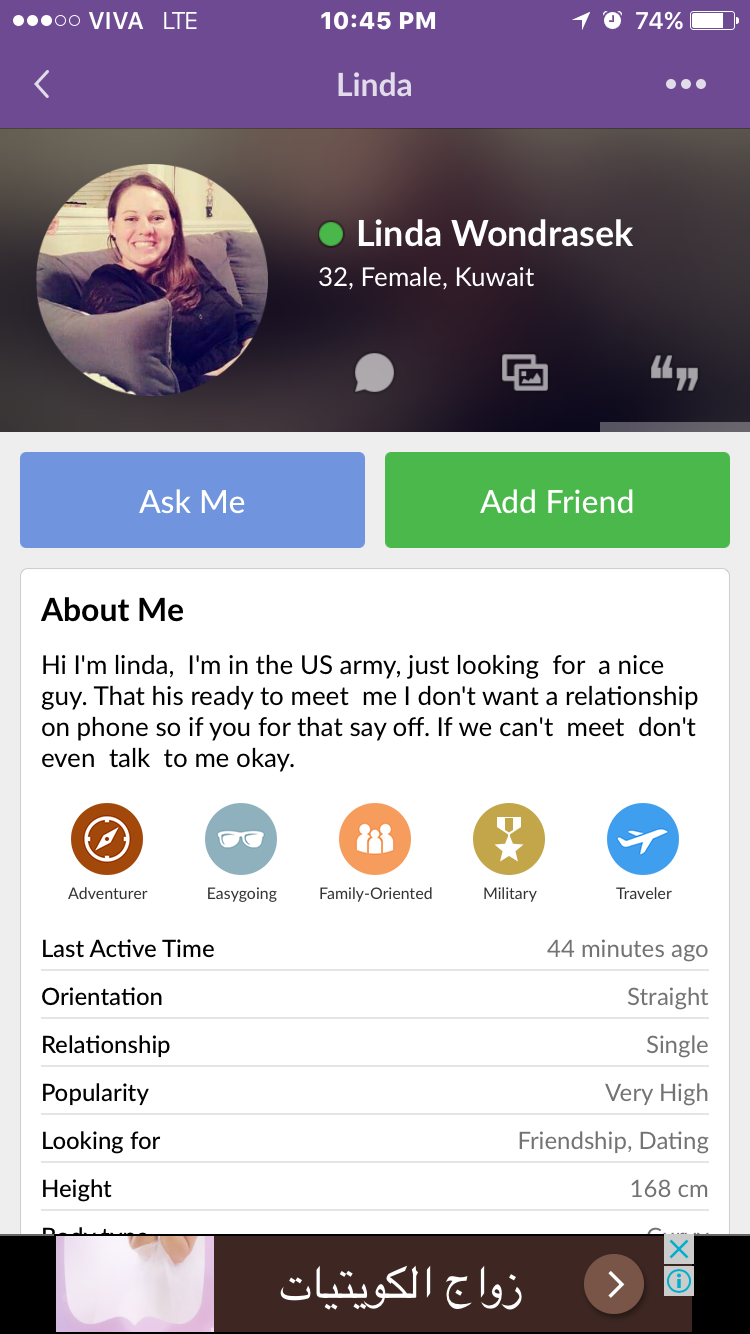Select the Looking for row
Image resolution: width=750 pixels, height=1334 pixels.
click(375, 1140)
